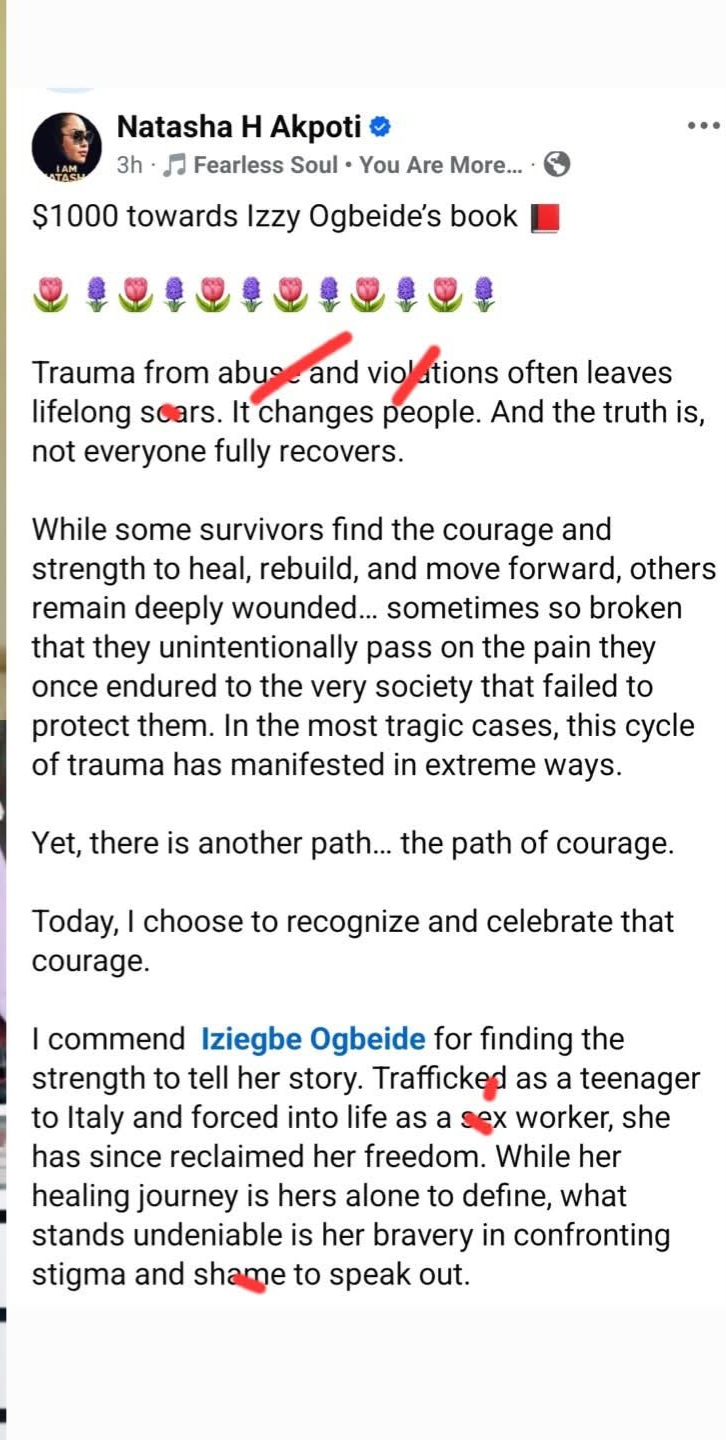Tap the public globe audience icon

click(557, 164)
